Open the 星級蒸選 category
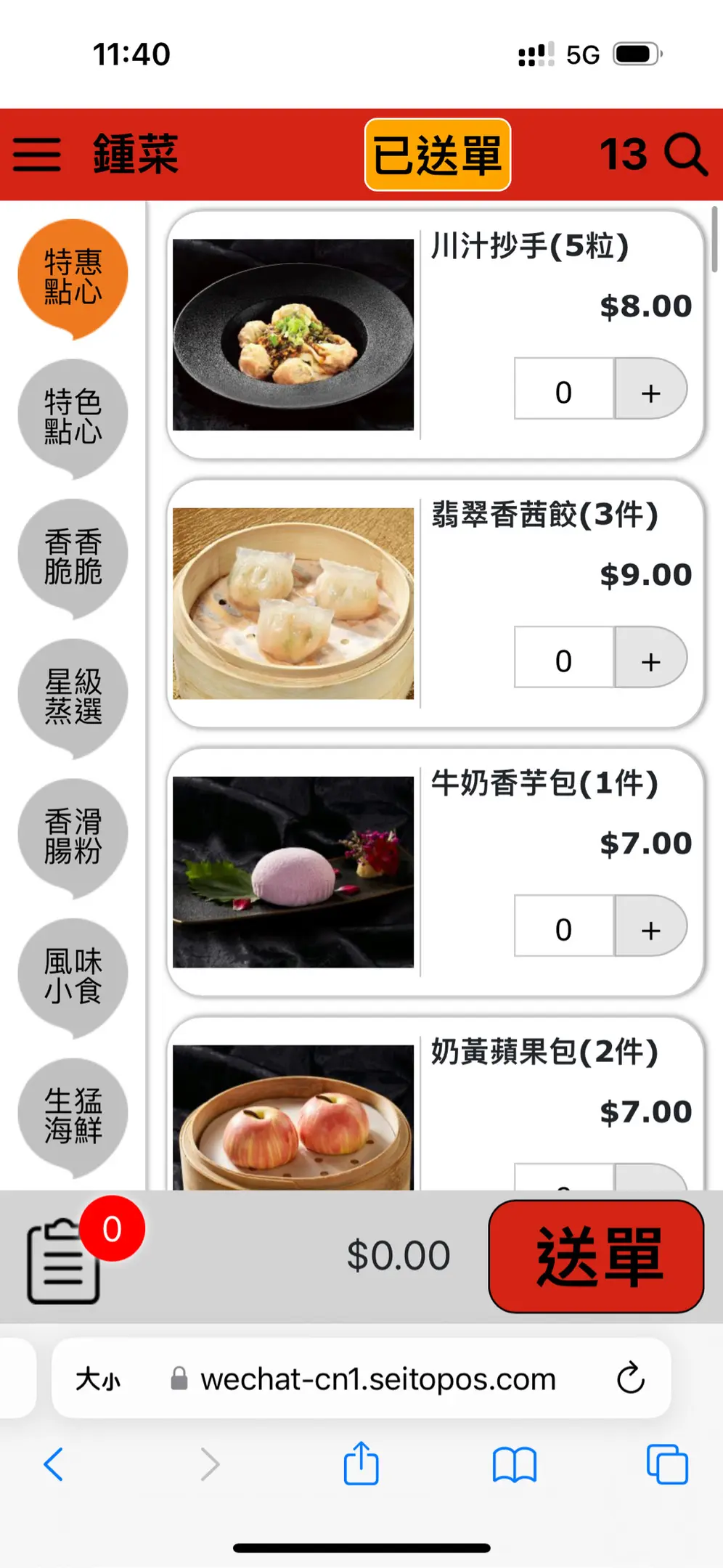The width and height of the screenshot is (723, 1568). pyautogui.click(x=73, y=695)
